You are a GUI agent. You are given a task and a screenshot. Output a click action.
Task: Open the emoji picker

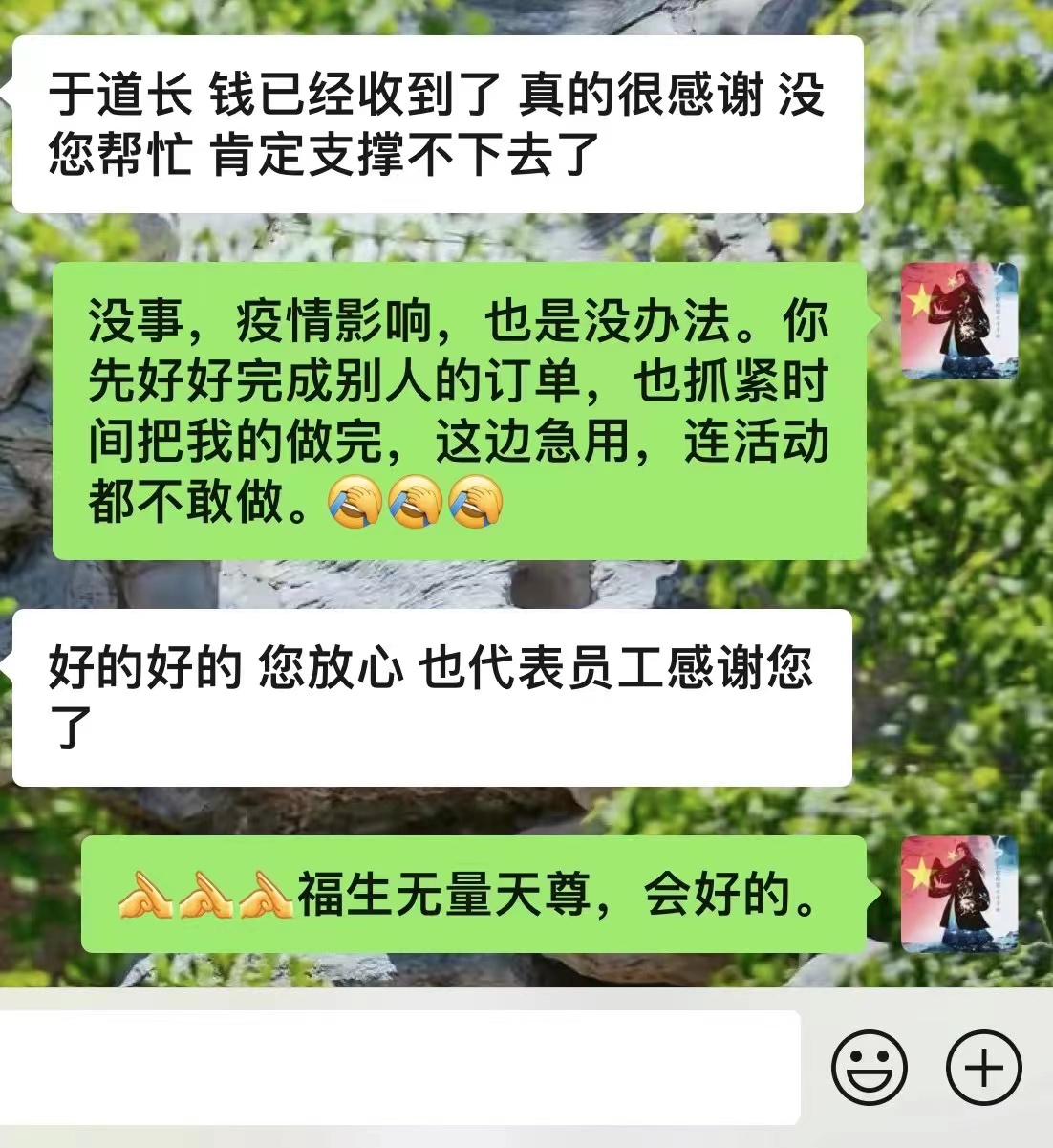pyautogui.click(x=869, y=1067)
